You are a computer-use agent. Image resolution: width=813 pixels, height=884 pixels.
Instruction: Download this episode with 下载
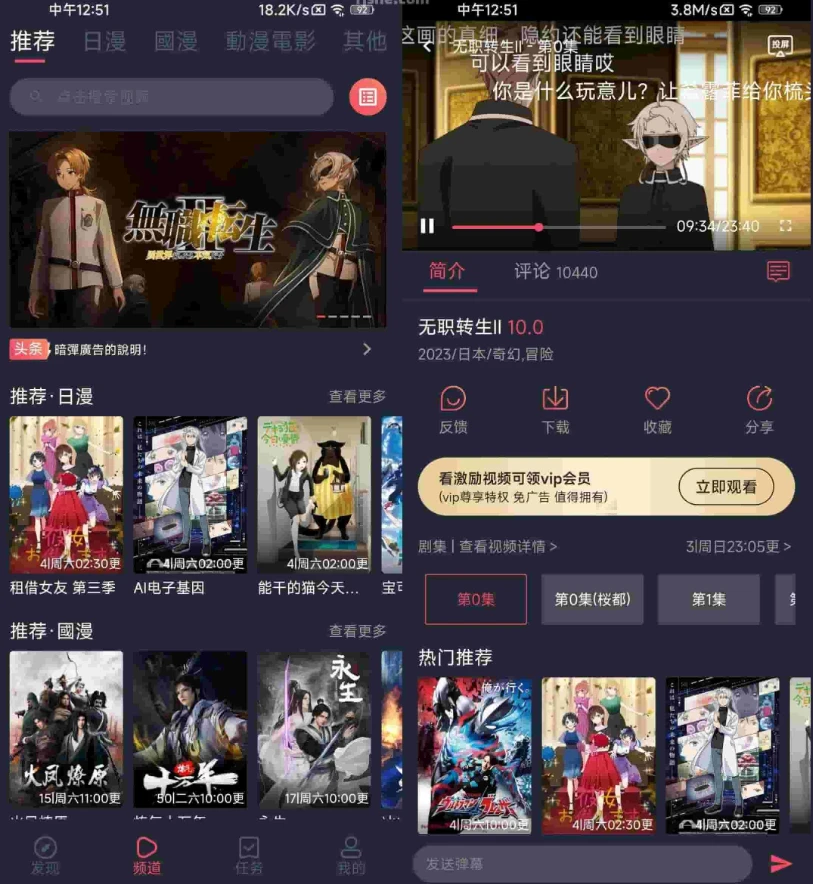(555, 409)
